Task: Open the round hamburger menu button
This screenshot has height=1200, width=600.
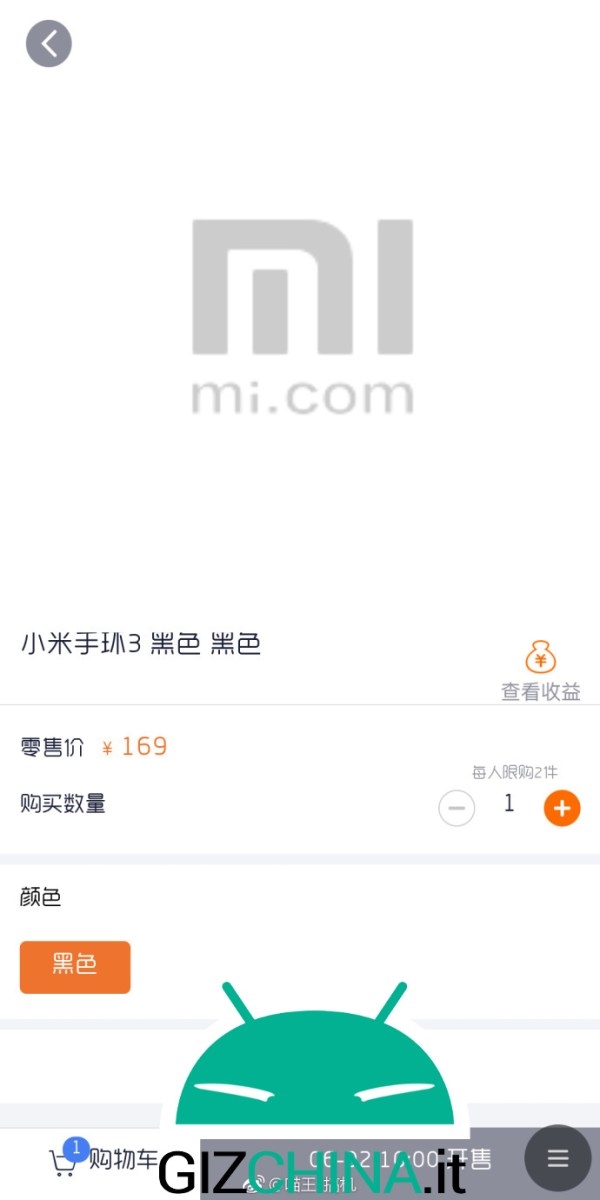Action: pos(558,1158)
